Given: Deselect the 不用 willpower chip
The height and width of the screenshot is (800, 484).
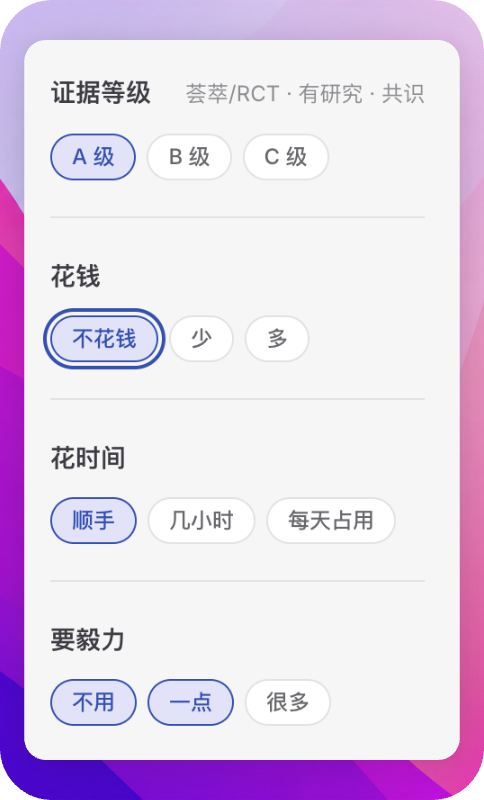Looking at the screenshot, I should (x=93, y=702).
